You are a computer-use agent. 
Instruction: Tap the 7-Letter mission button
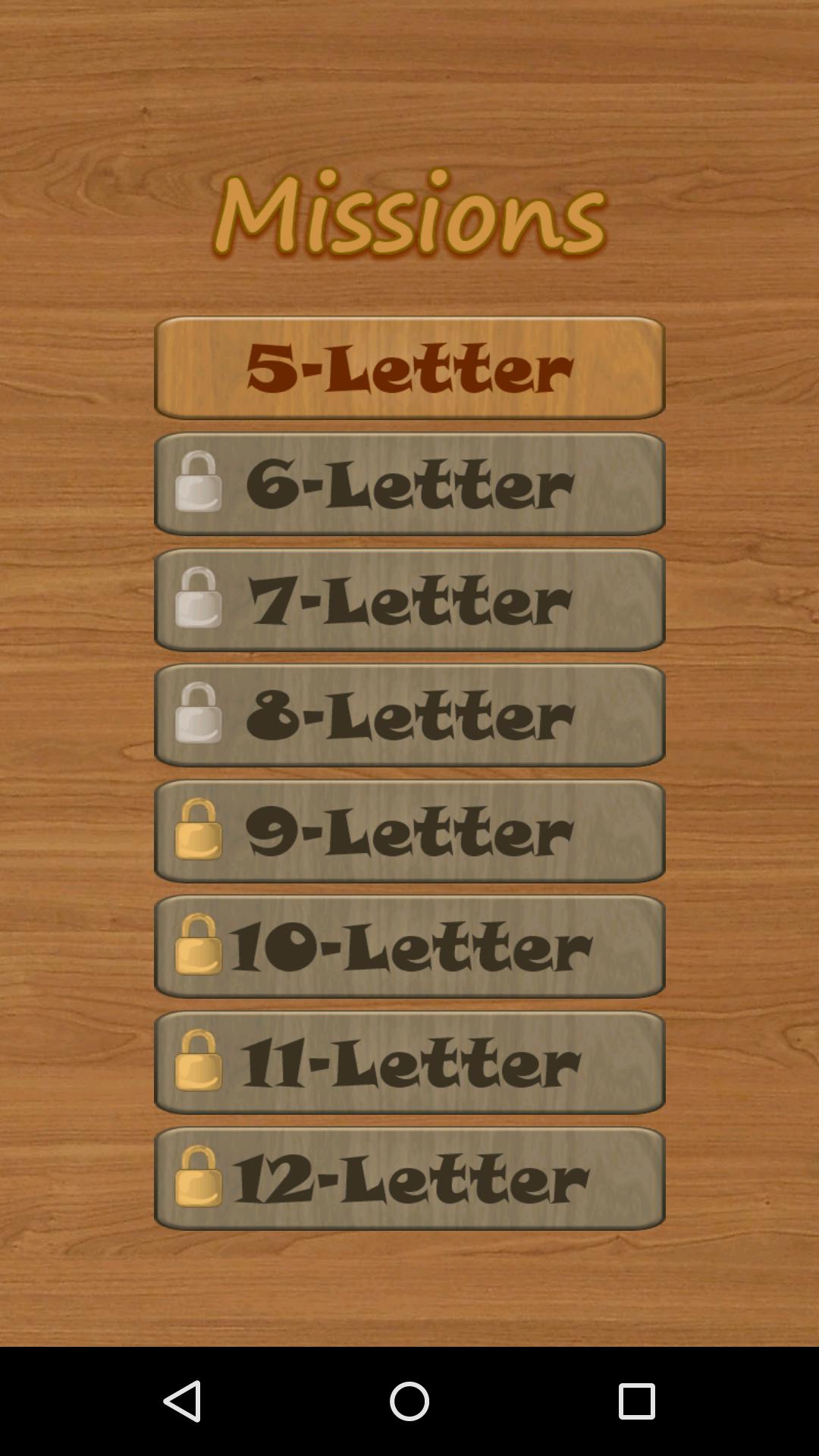coord(409,600)
